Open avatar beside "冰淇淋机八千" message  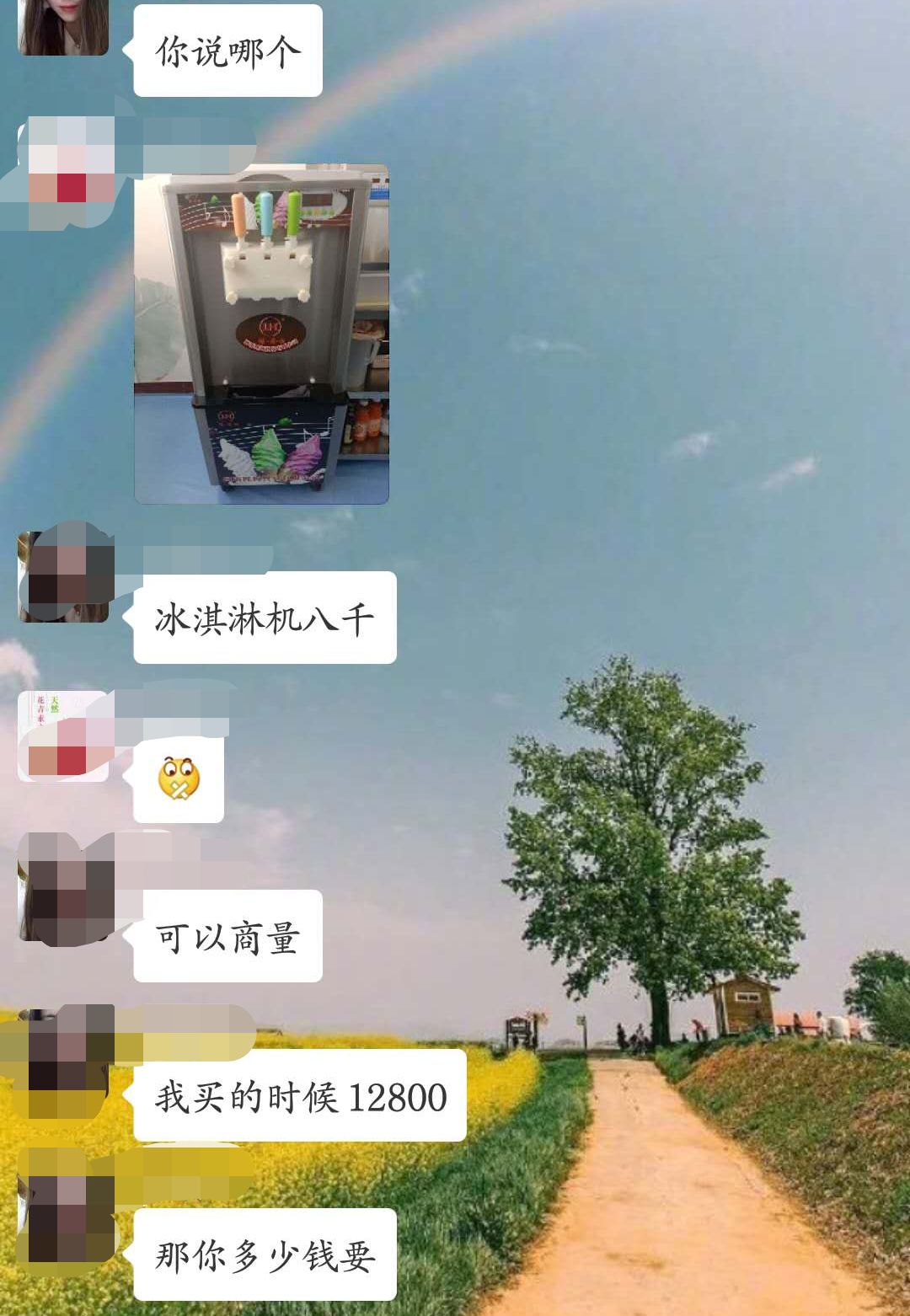pyautogui.click(x=64, y=577)
